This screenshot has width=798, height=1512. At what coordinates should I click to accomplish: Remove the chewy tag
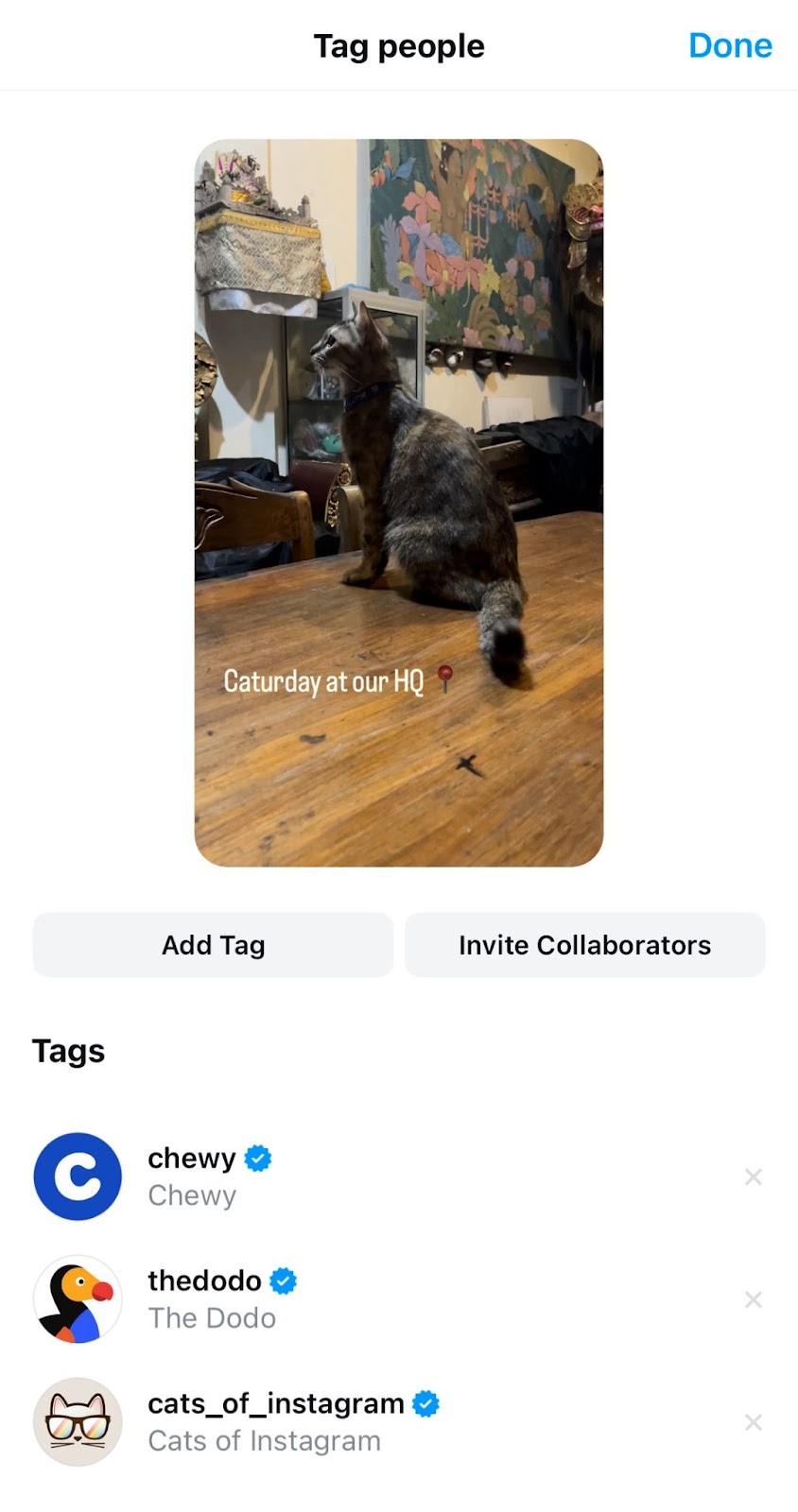(753, 1177)
